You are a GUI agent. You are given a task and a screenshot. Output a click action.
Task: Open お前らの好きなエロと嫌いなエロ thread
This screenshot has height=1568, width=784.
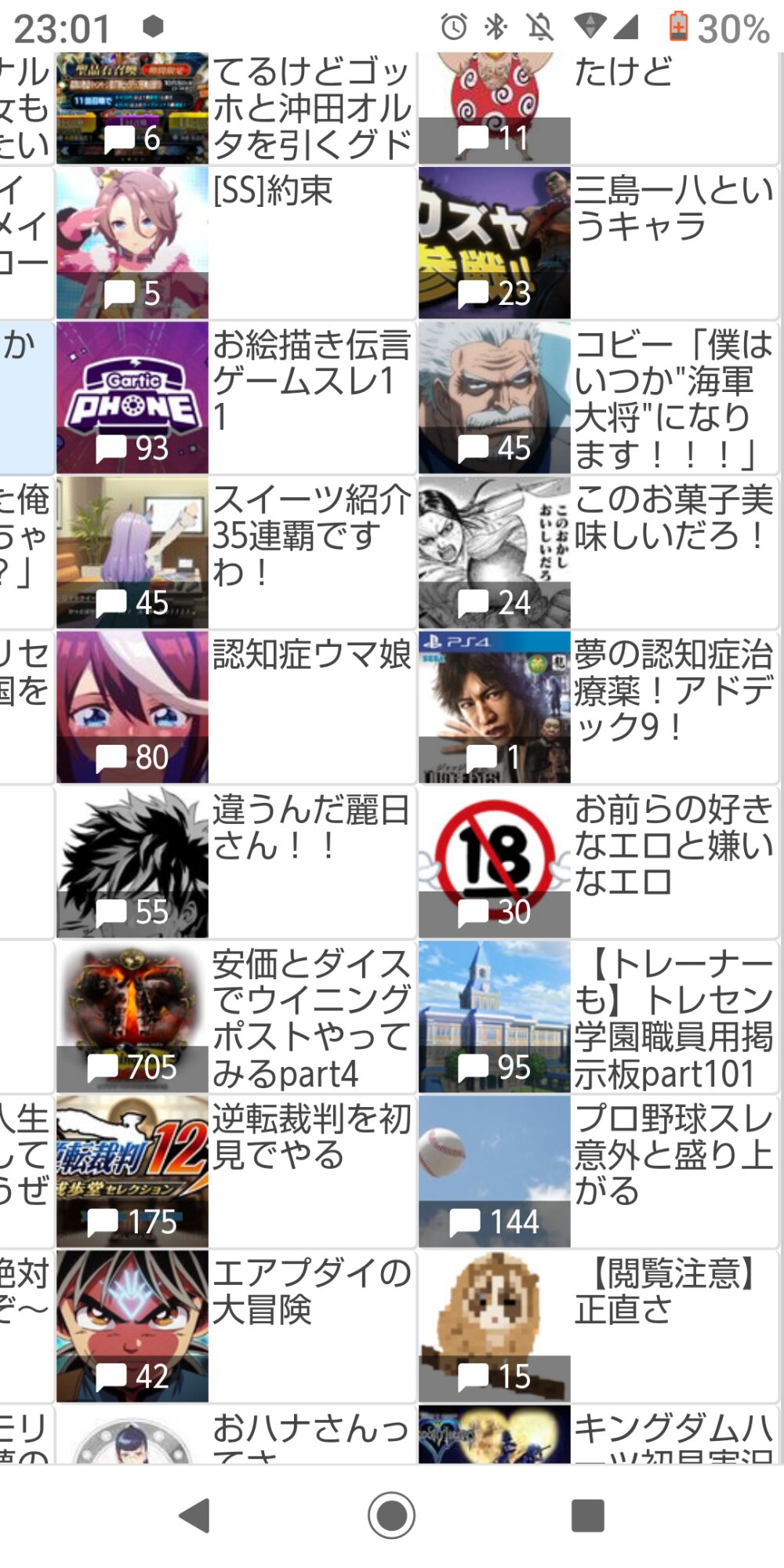(x=598, y=862)
